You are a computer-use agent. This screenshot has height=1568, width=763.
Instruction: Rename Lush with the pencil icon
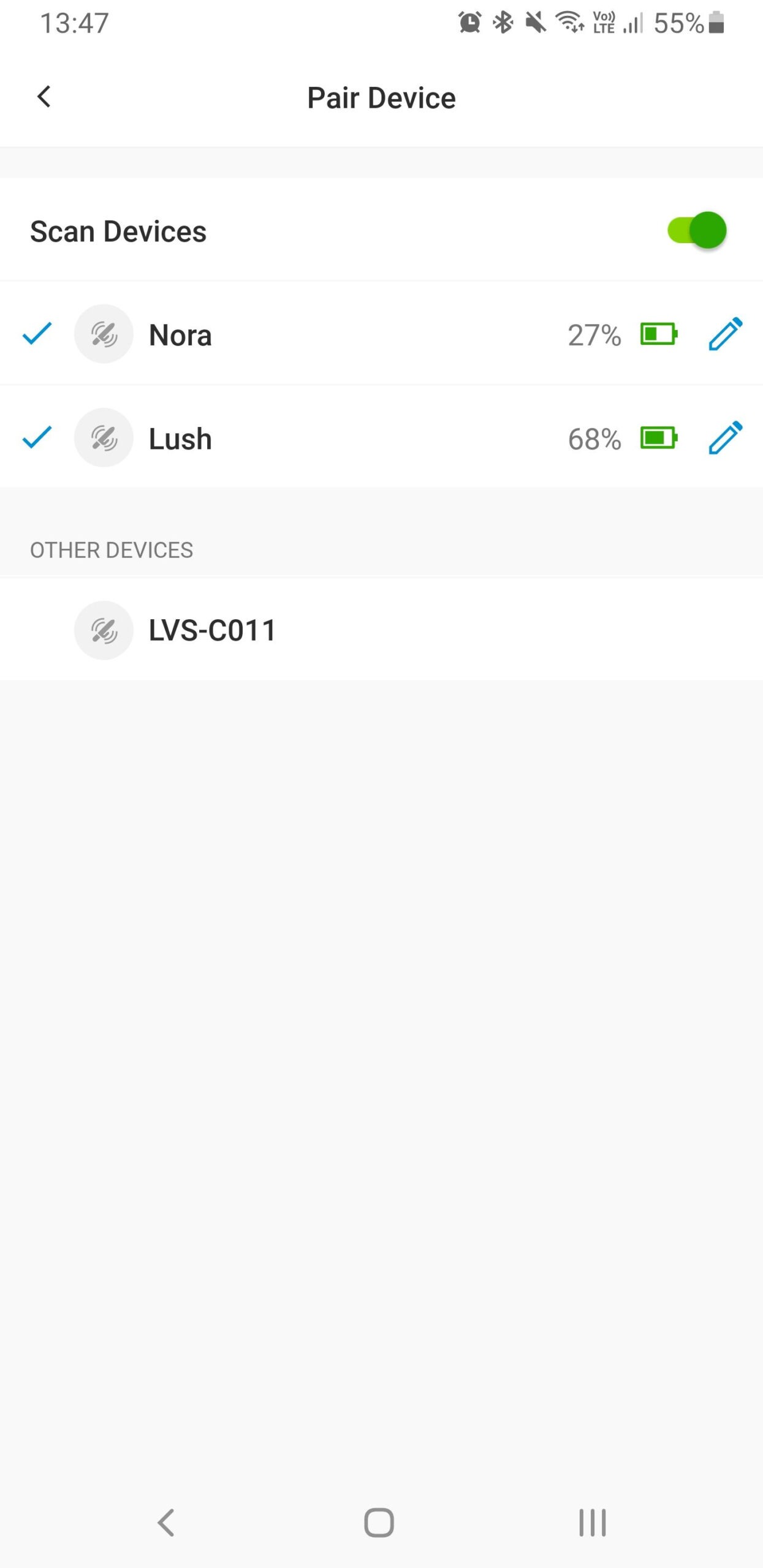(725, 437)
